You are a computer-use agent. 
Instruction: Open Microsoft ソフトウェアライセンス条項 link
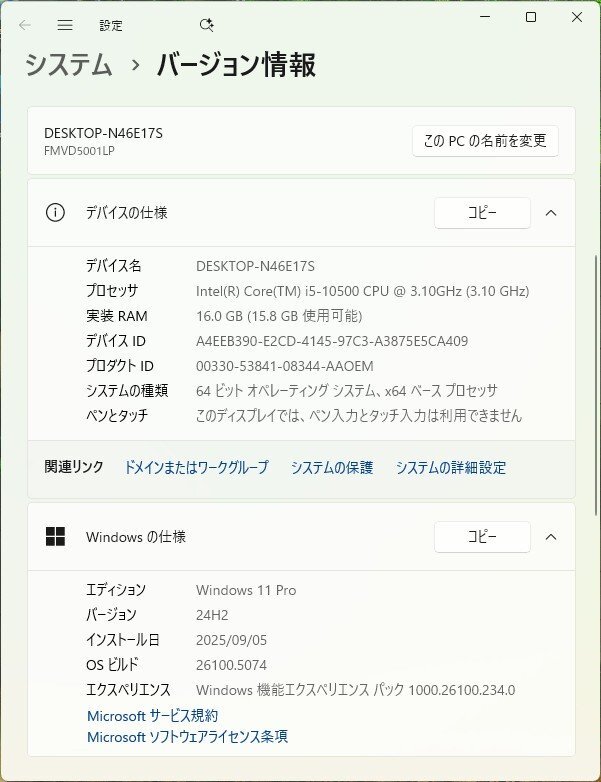pyautogui.click(x=187, y=737)
